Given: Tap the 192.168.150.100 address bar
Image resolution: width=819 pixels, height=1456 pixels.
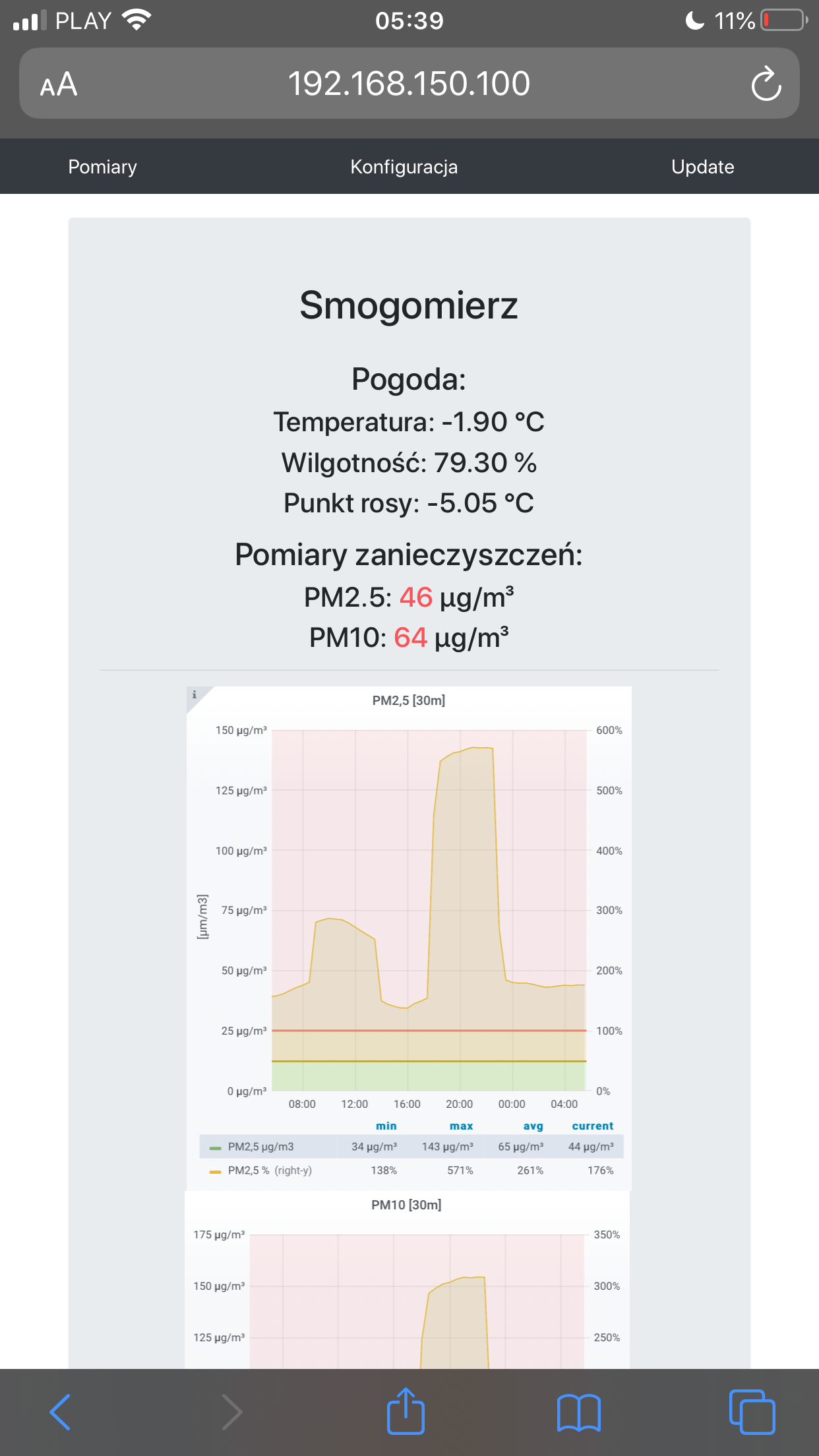Looking at the screenshot, I should 409,84.
